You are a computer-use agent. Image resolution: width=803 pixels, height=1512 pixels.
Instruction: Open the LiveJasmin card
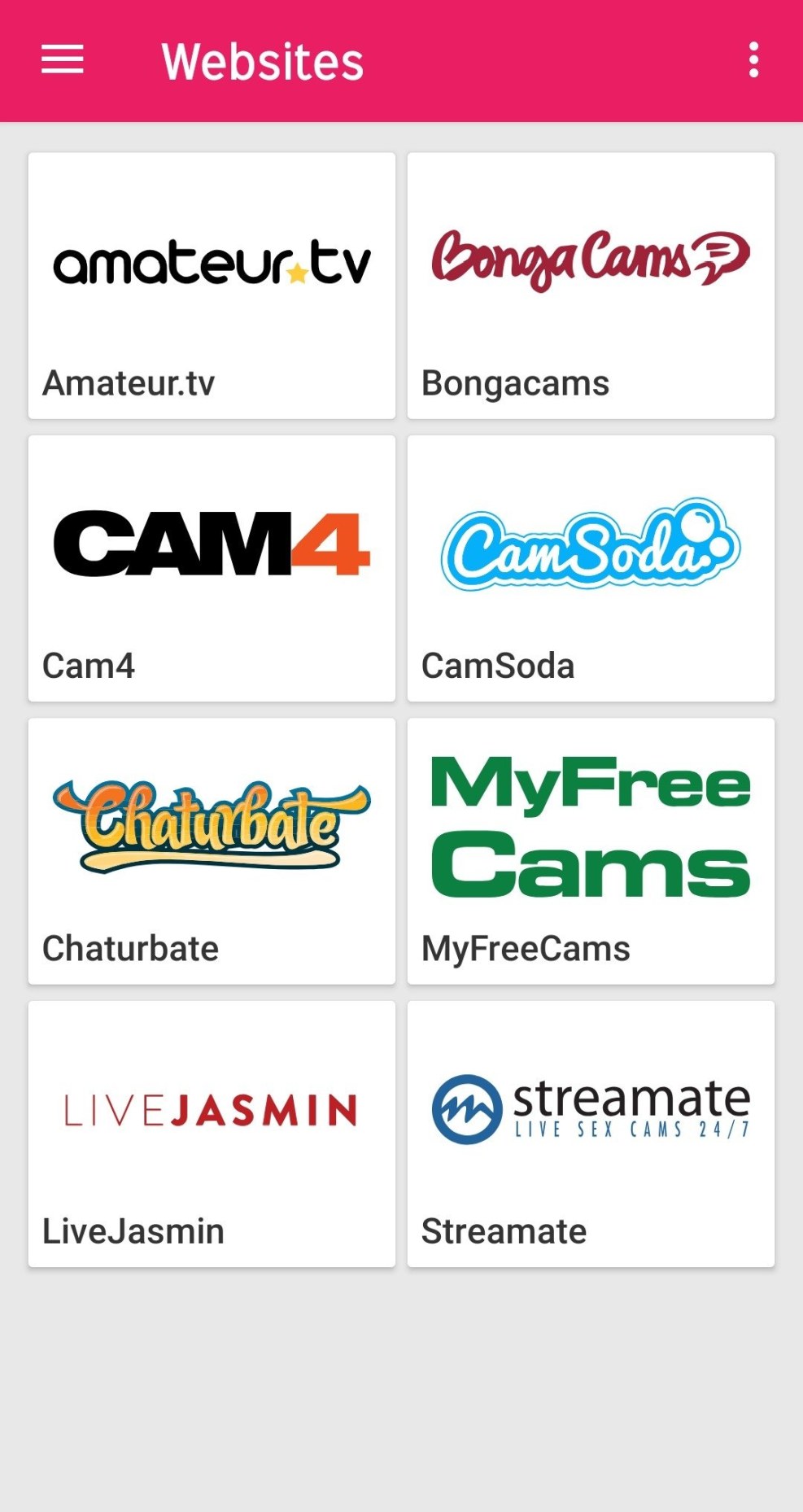[212, 1131]
